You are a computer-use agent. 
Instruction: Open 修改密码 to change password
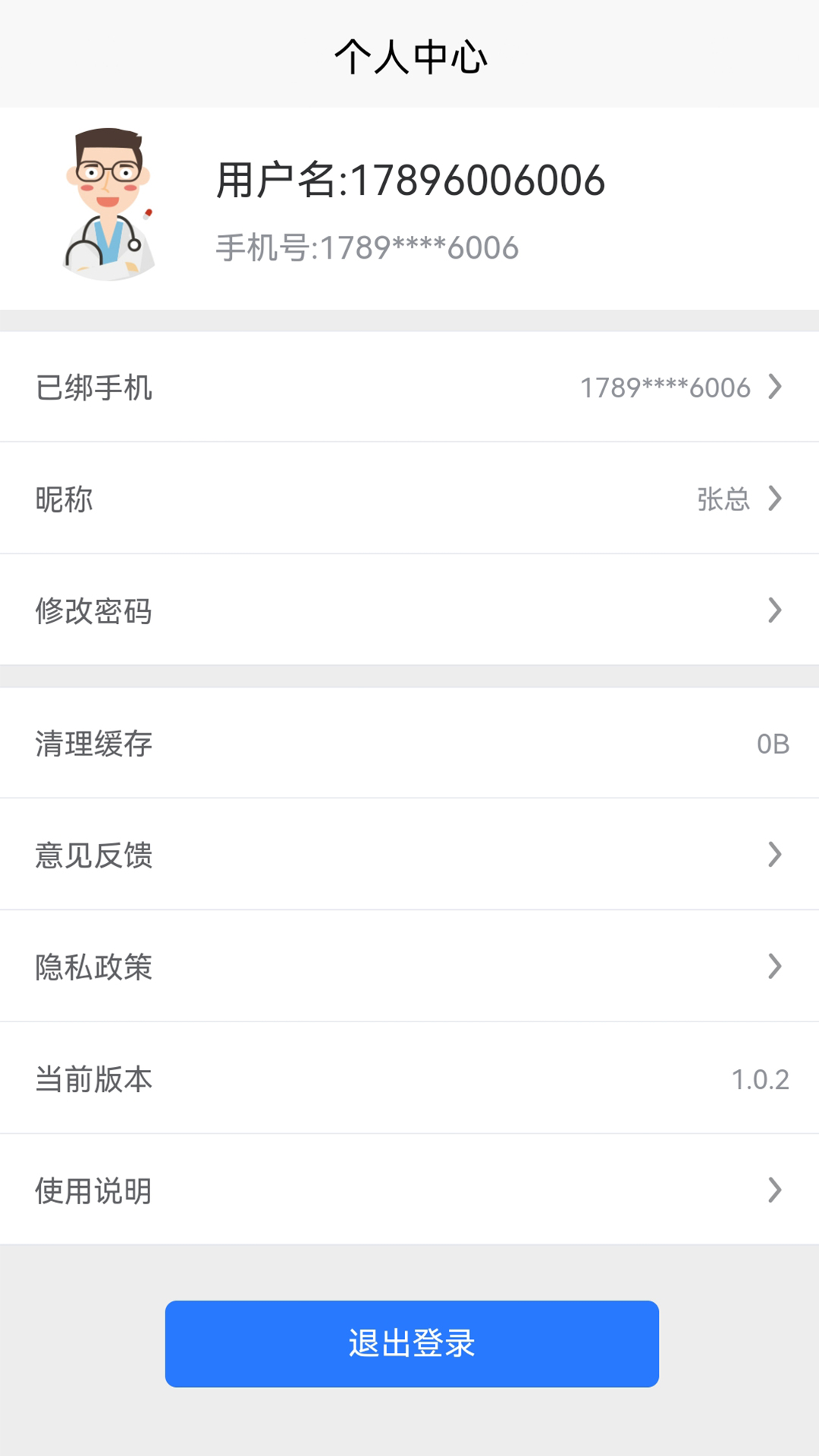point(409,610)
